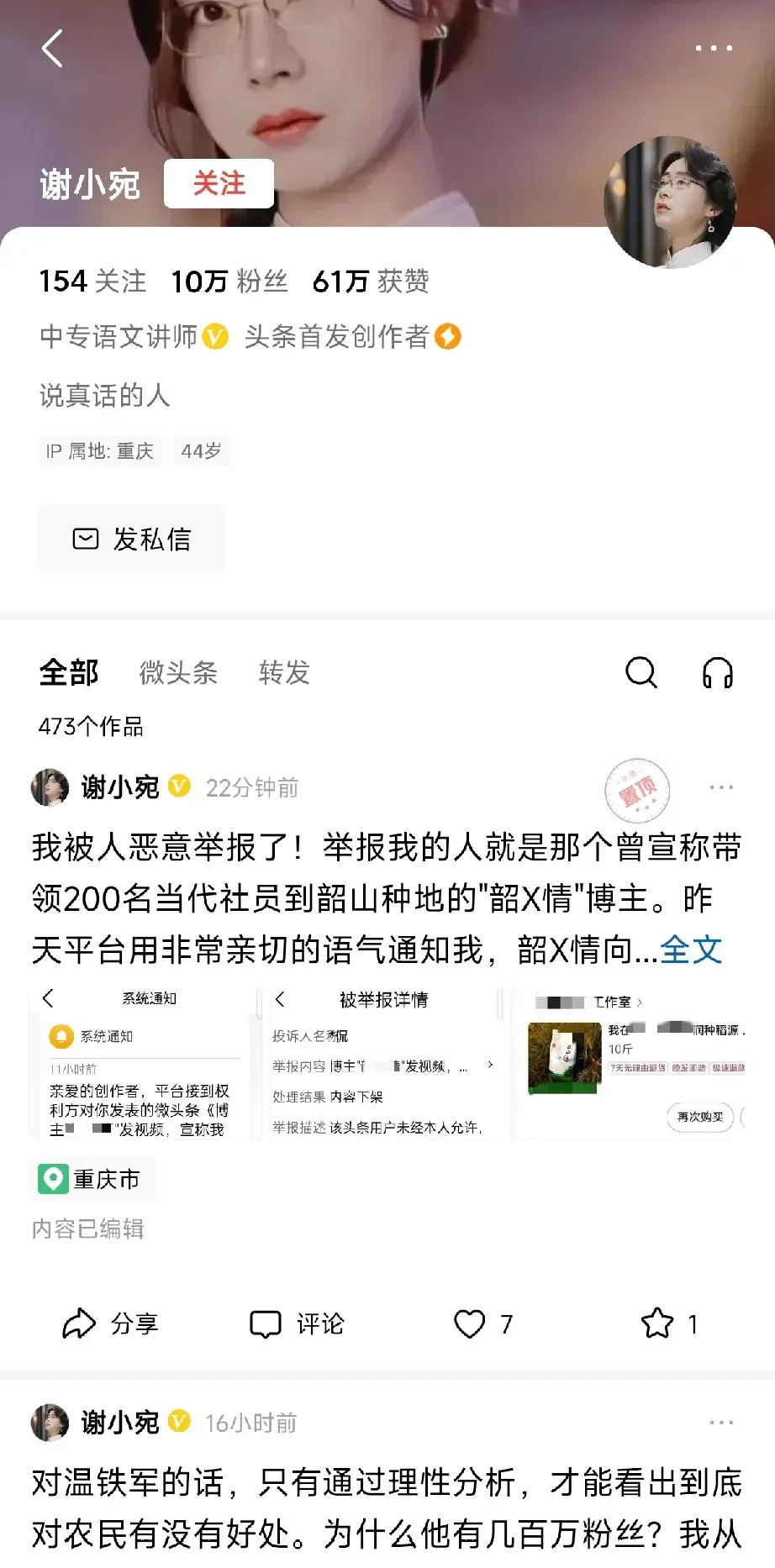Share the pinned post

coord(110,1324)
